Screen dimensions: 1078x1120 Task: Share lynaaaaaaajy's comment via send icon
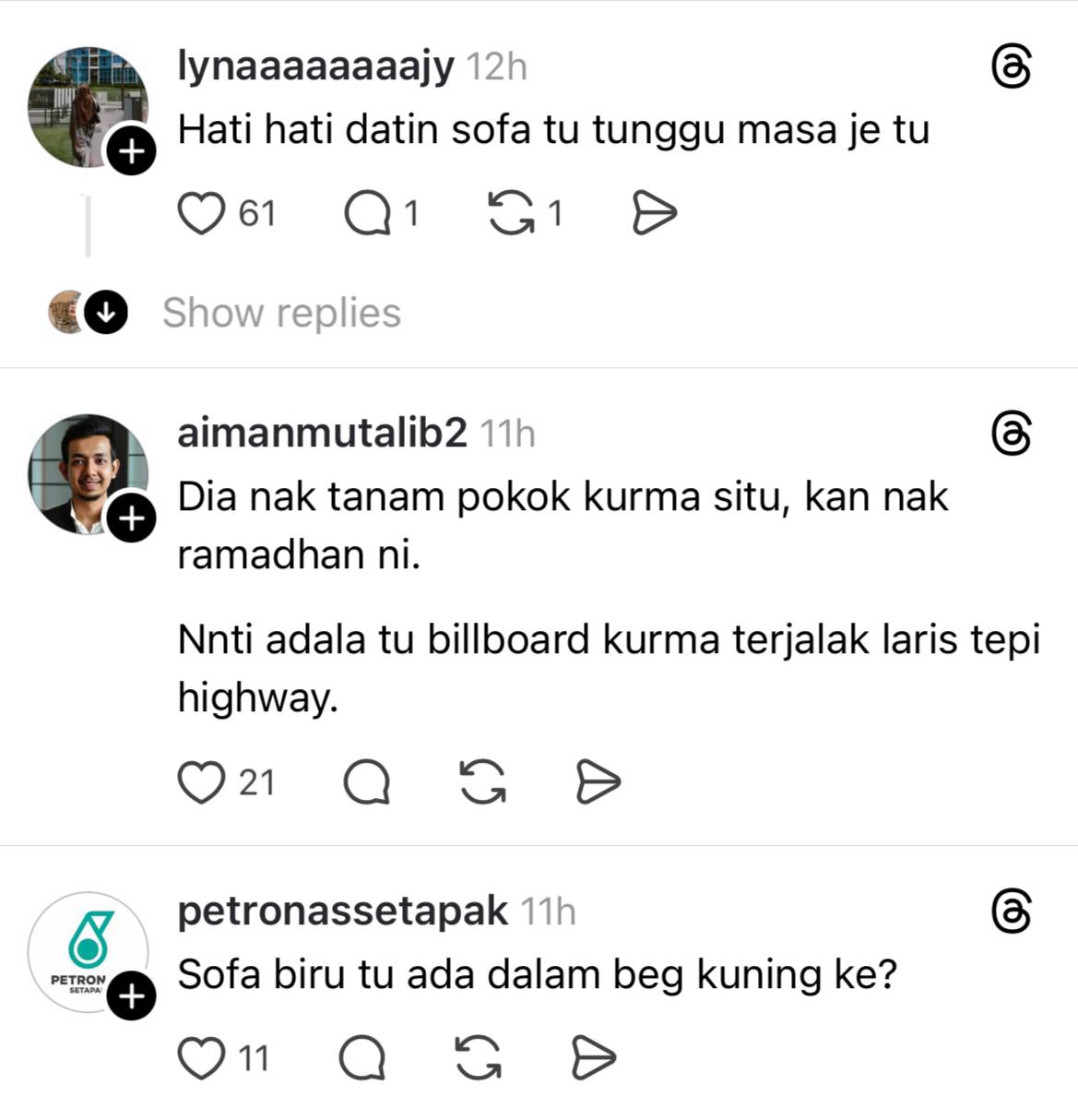[x=654, y=214]
